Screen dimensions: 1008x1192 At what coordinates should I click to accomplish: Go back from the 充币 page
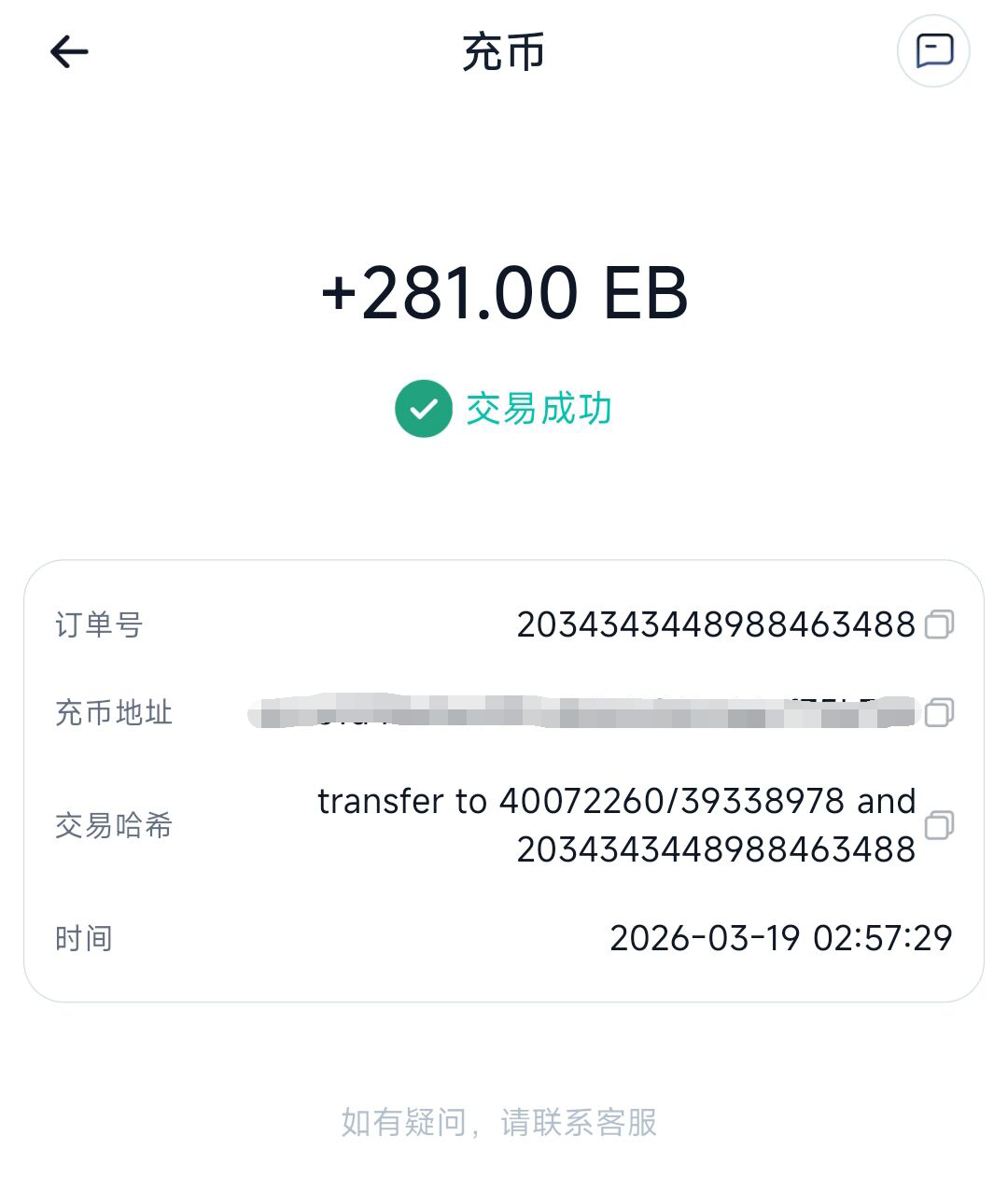pos(69,51)
